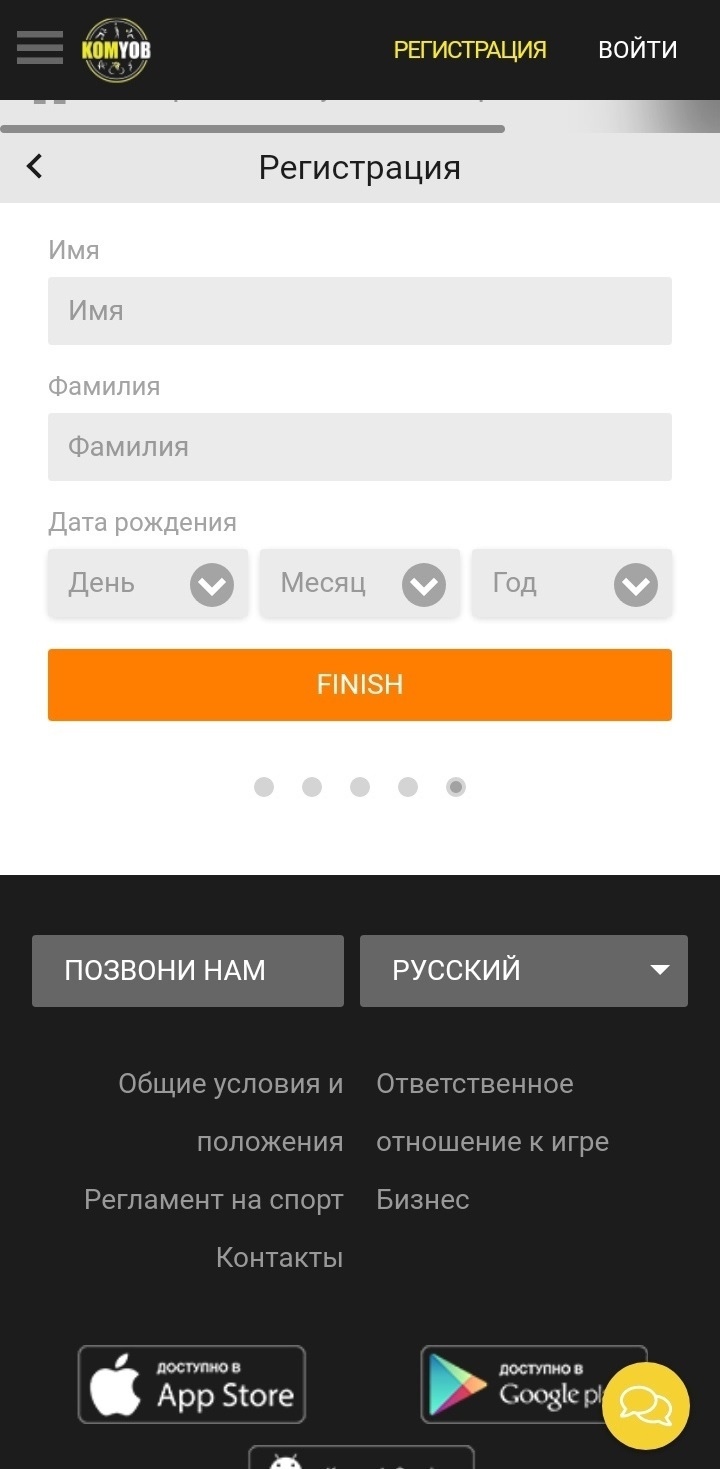720x1469 pixels.
Task: Expand the Год dropdown
Action: coord(572,584)
